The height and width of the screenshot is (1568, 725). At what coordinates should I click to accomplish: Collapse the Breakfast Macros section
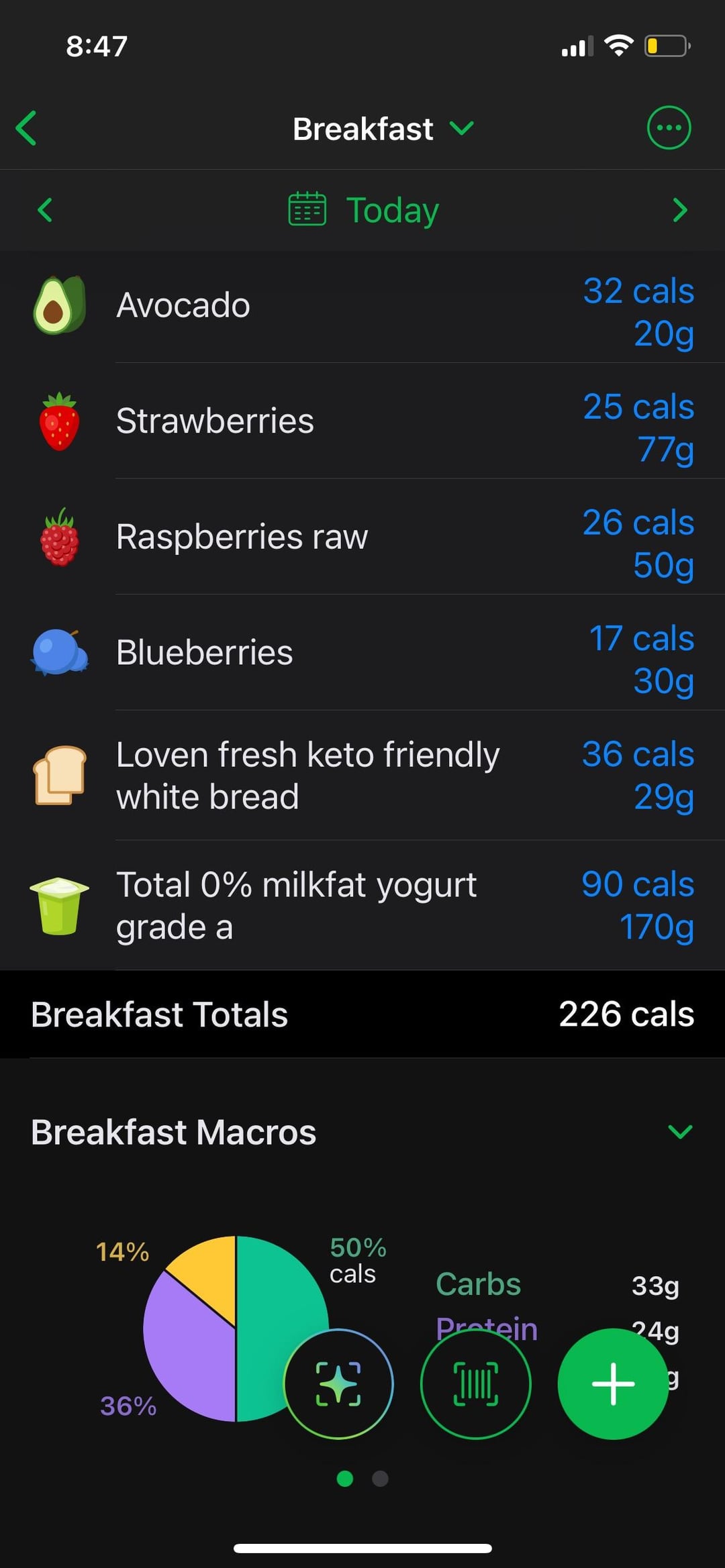(x=680, y=1133)
